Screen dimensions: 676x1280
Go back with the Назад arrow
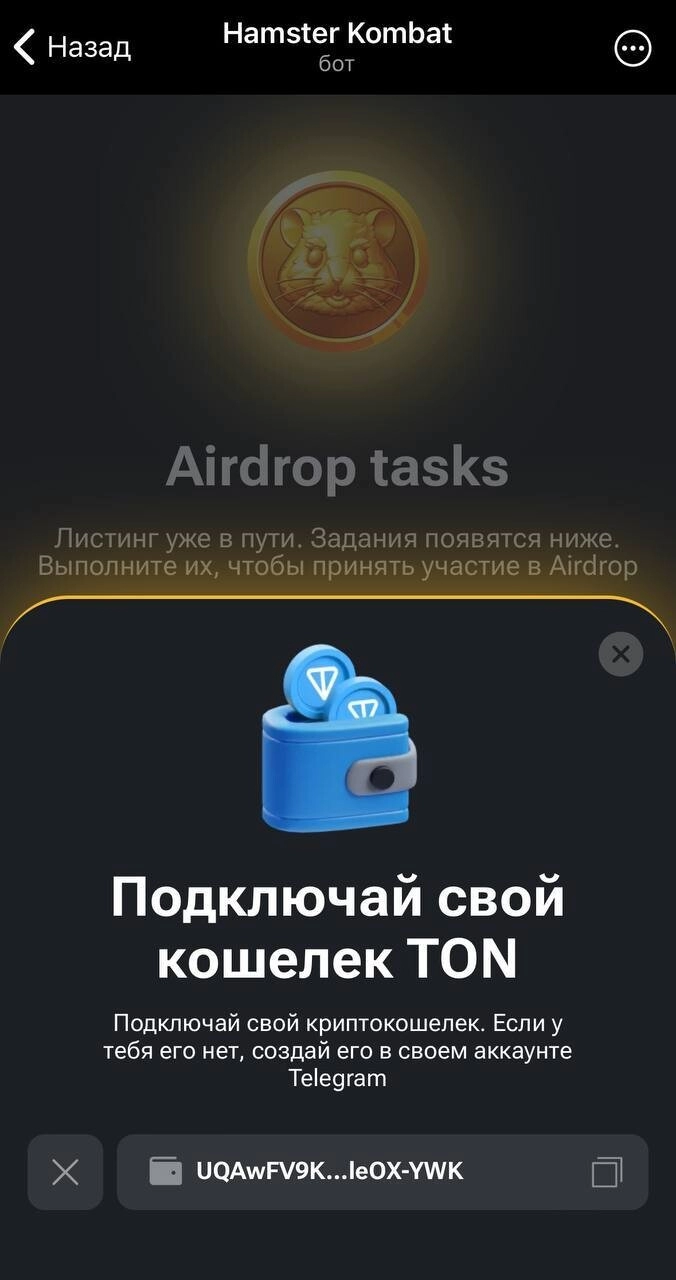(x=70, y=47)
